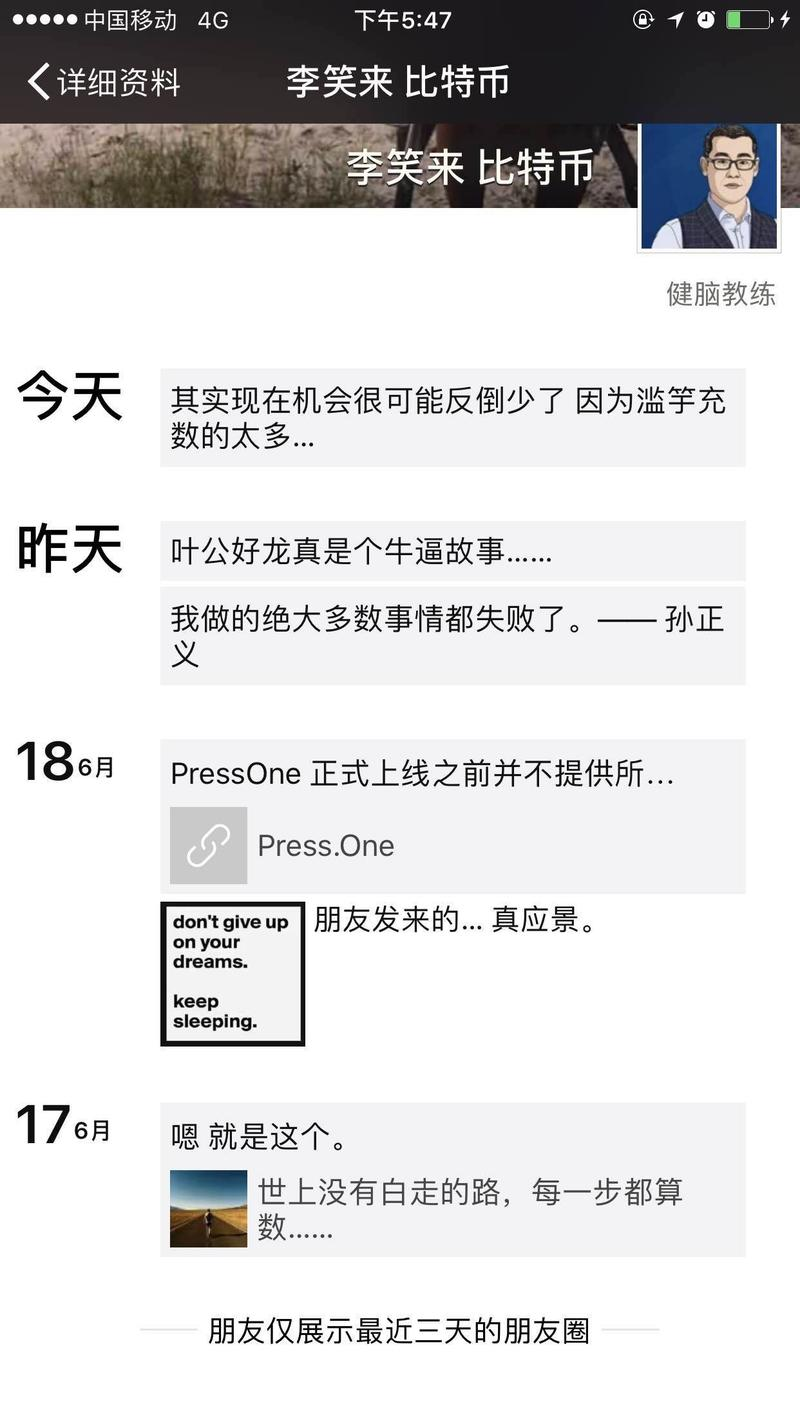Tap the profile avatar of 李笑来
800x1422 pixels.
pyautogui.click(x=709, y=186)
